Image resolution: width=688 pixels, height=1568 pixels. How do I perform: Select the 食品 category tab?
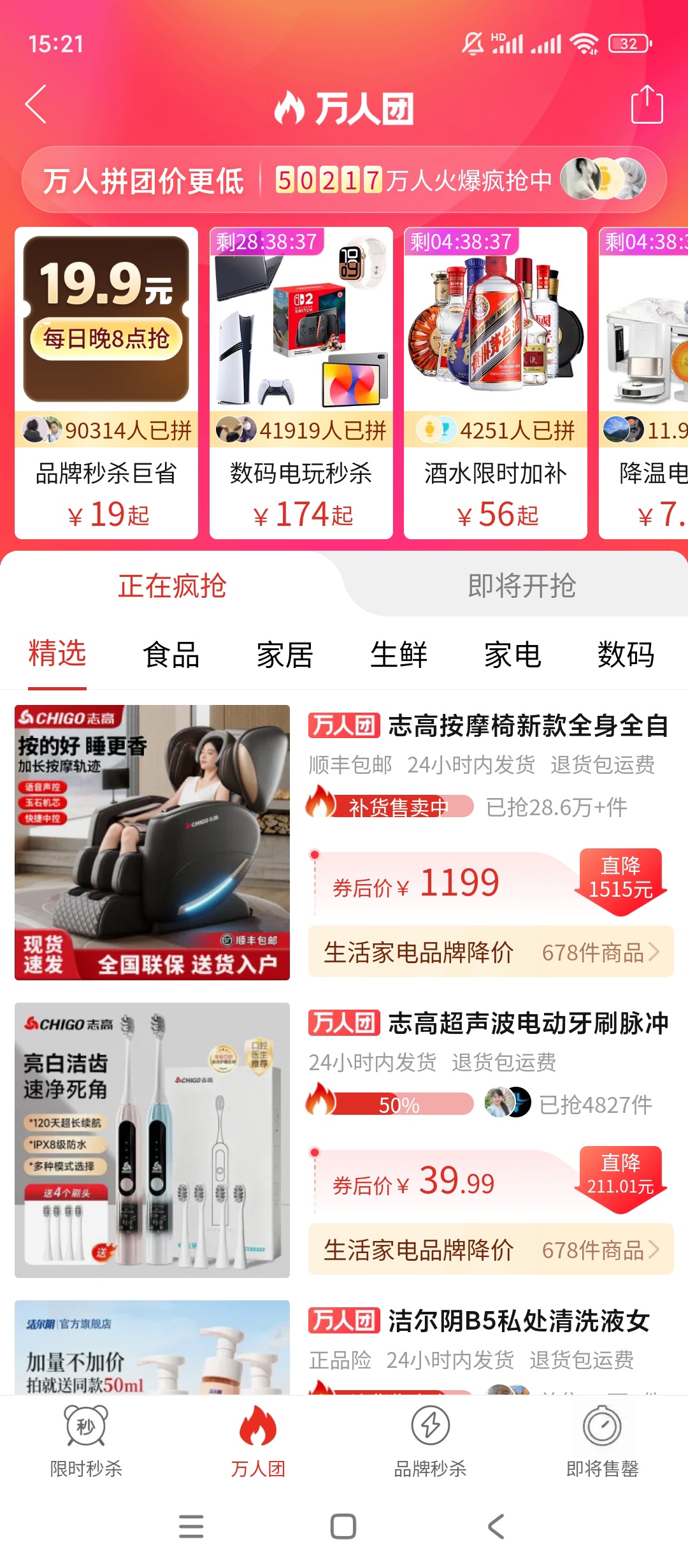[171, 655]
